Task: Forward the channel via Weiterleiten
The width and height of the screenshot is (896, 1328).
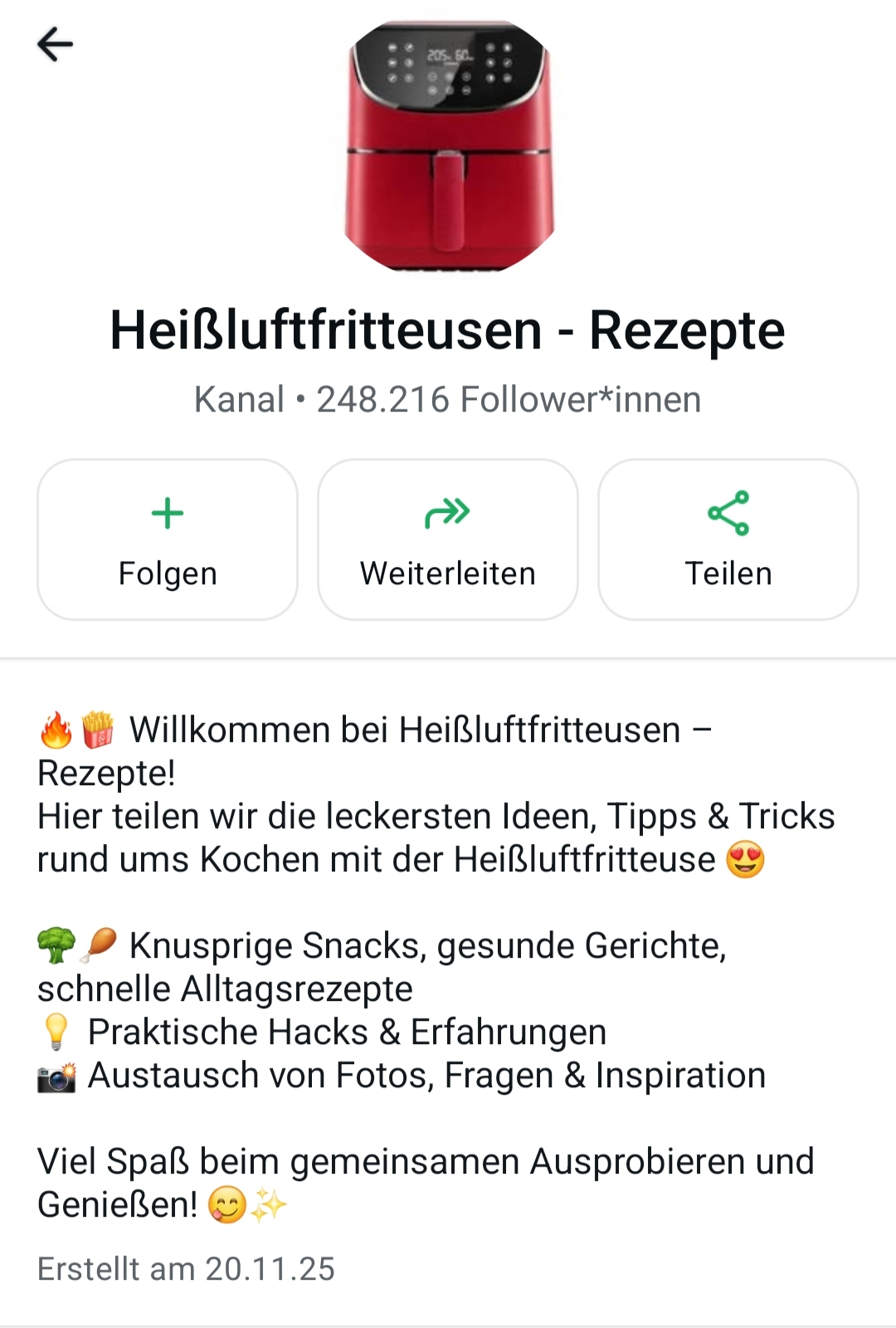Action: pyautogui.click(x=448, y=539)
